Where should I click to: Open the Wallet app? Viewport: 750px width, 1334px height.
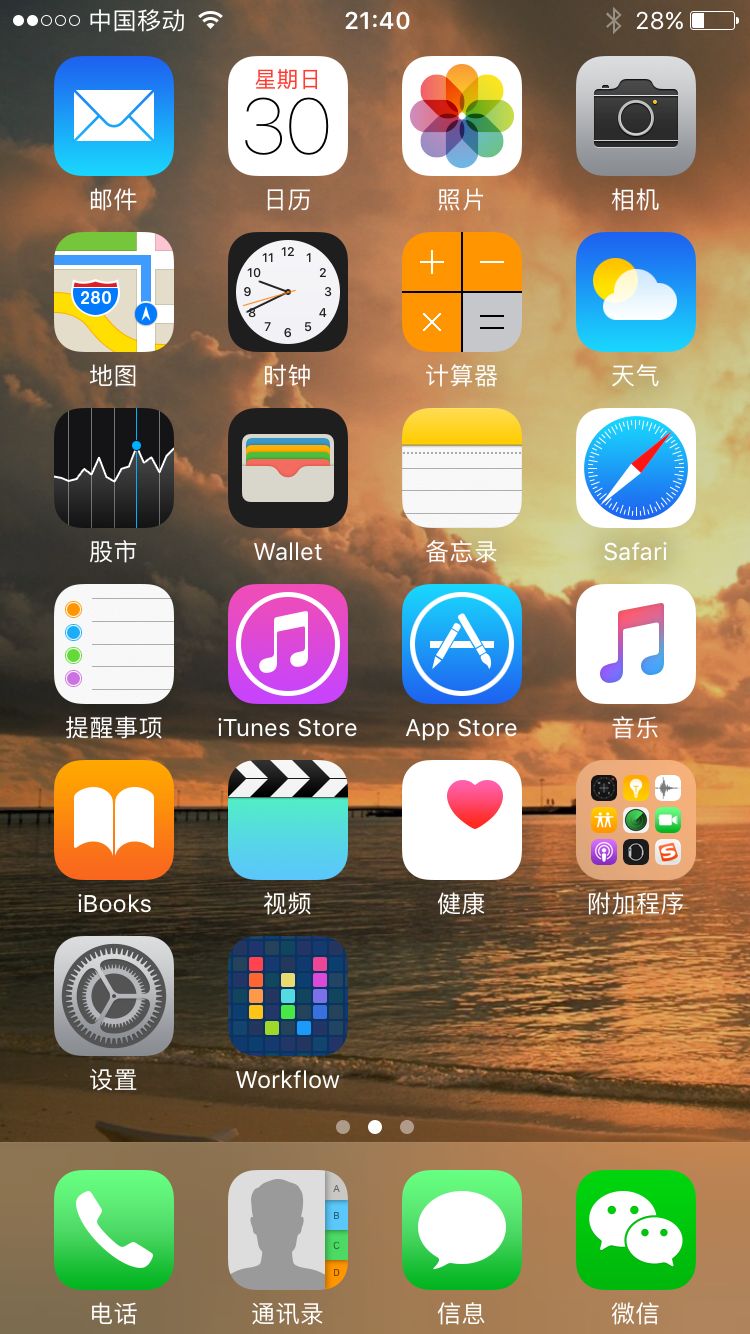click(x=288, y=468)
